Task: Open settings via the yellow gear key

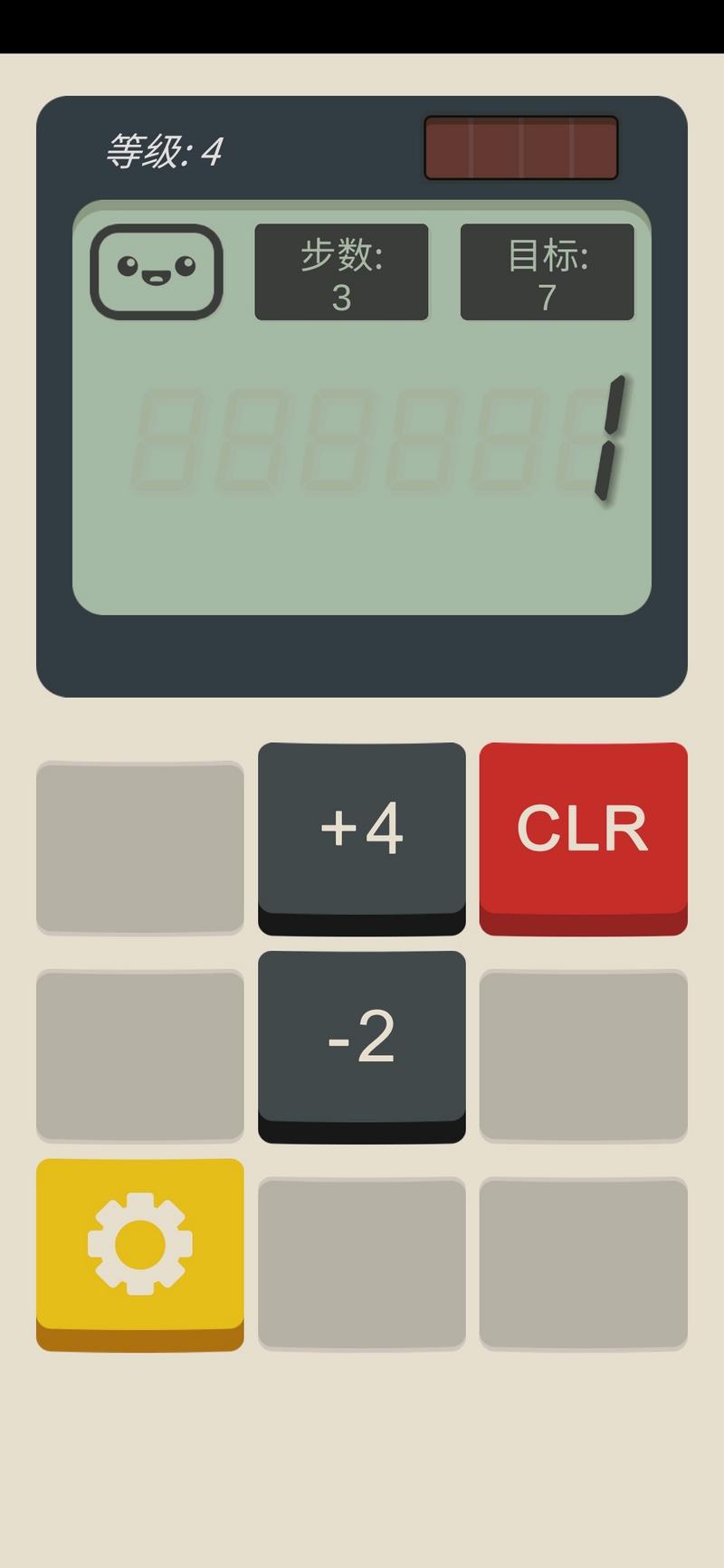Action: tap(140, 1253)
